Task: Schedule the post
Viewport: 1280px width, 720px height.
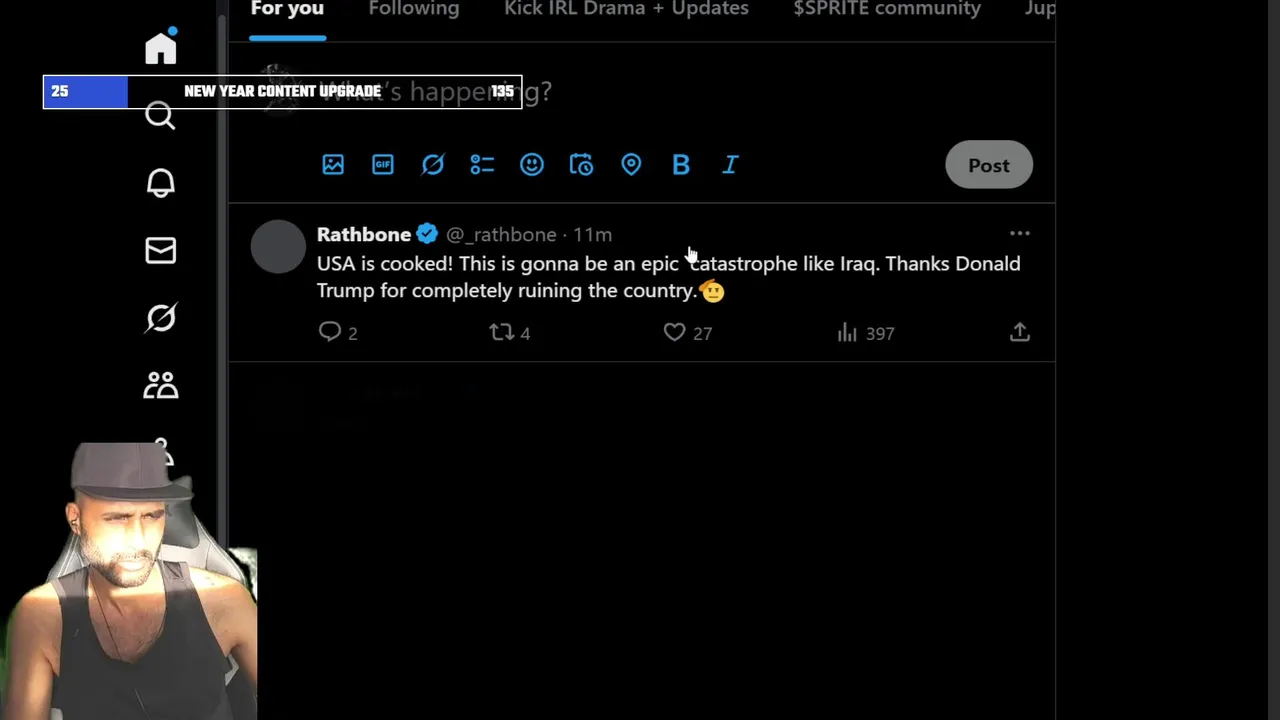Action: point(581,165)
